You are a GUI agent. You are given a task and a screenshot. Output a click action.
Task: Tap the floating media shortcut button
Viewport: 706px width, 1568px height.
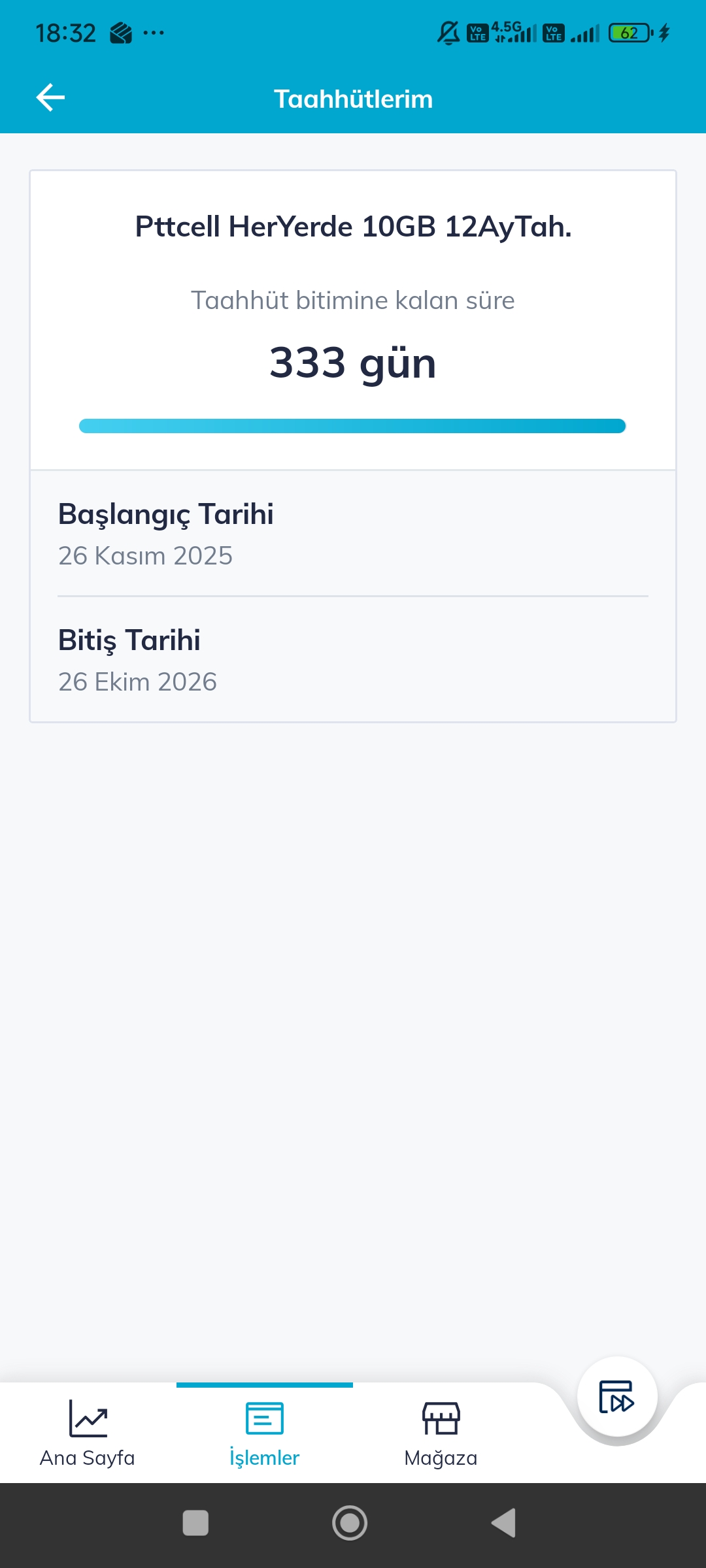tap(616, 1397)
